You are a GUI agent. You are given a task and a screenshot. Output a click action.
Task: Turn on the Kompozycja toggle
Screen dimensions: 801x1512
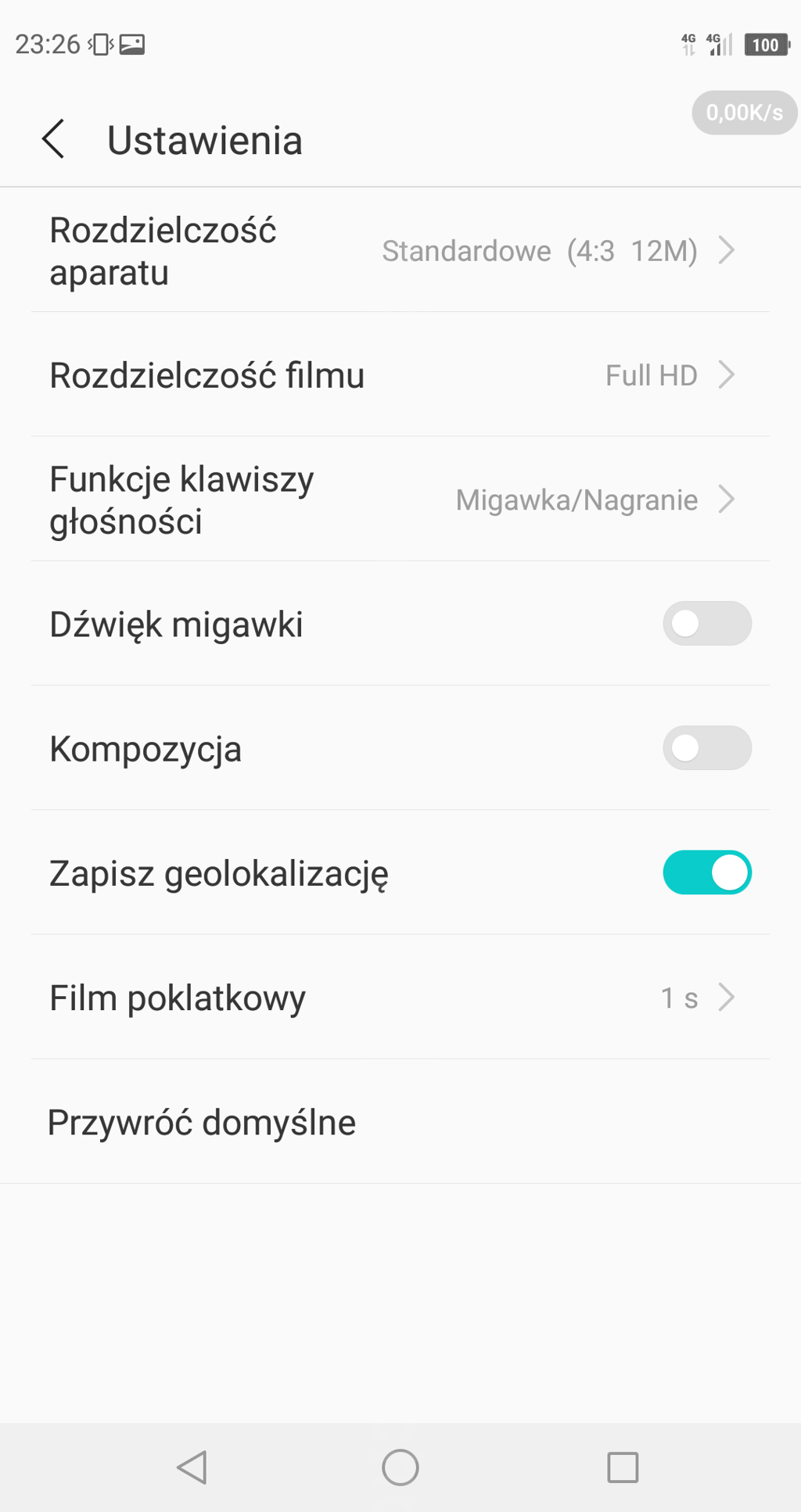(706, 748)
